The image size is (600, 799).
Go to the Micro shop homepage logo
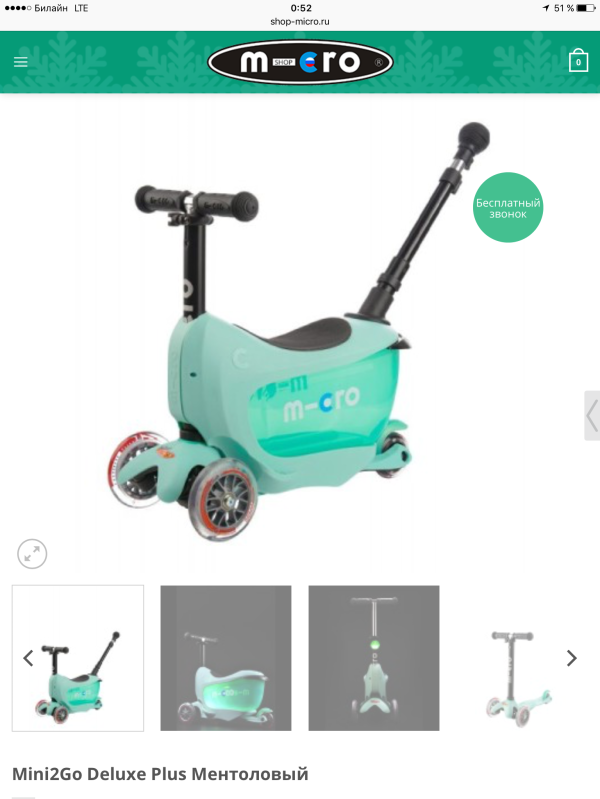click(x=300, y=62)
